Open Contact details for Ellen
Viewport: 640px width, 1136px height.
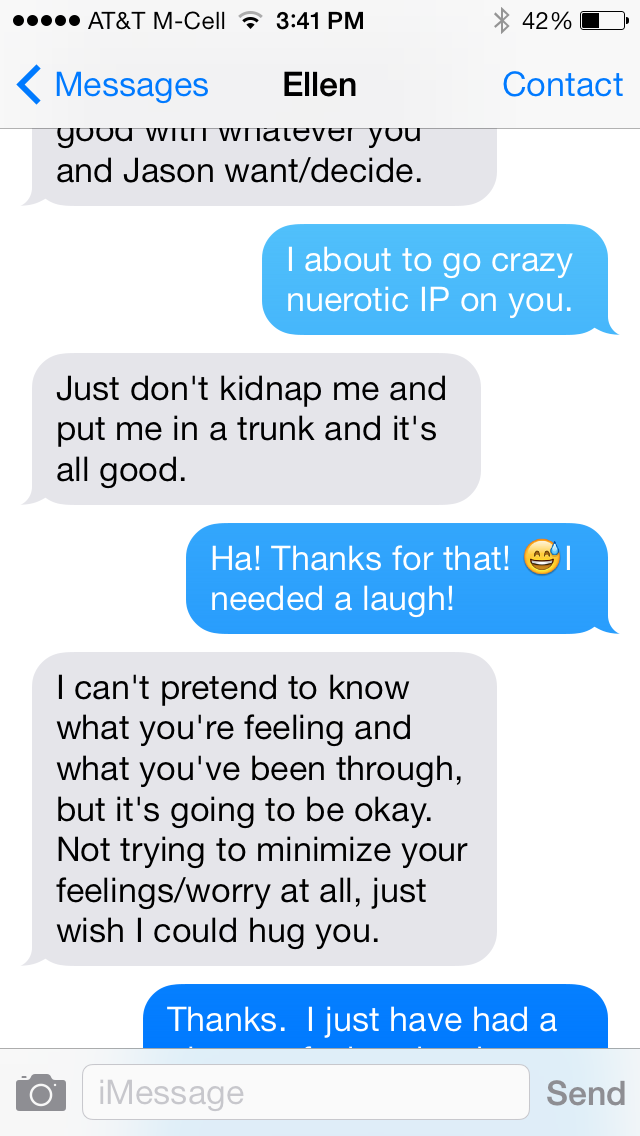pos(562,85)
